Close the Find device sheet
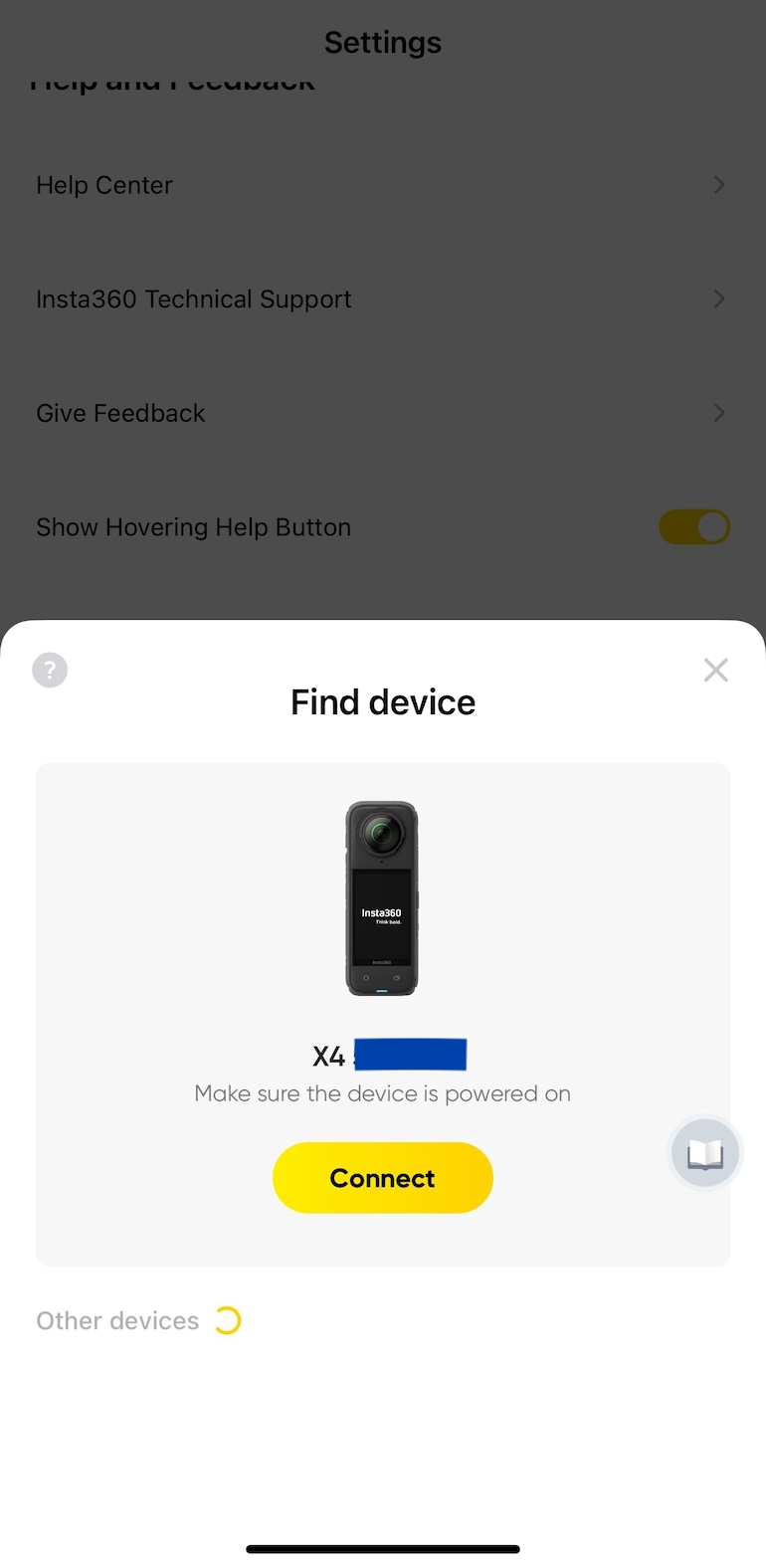Screen dimensions: 766x1568 (x=715, y=670)
